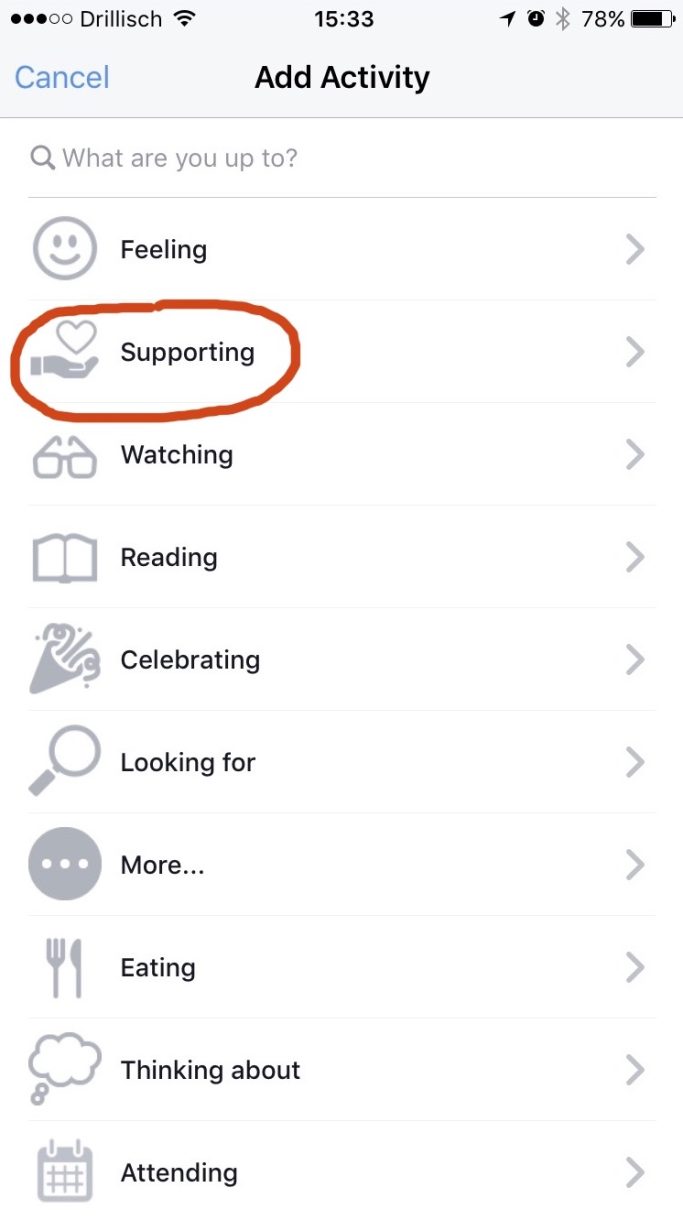Open the Feeling activity
The height and width of the screenshot is (1220, 683).
tap(342, 249)
